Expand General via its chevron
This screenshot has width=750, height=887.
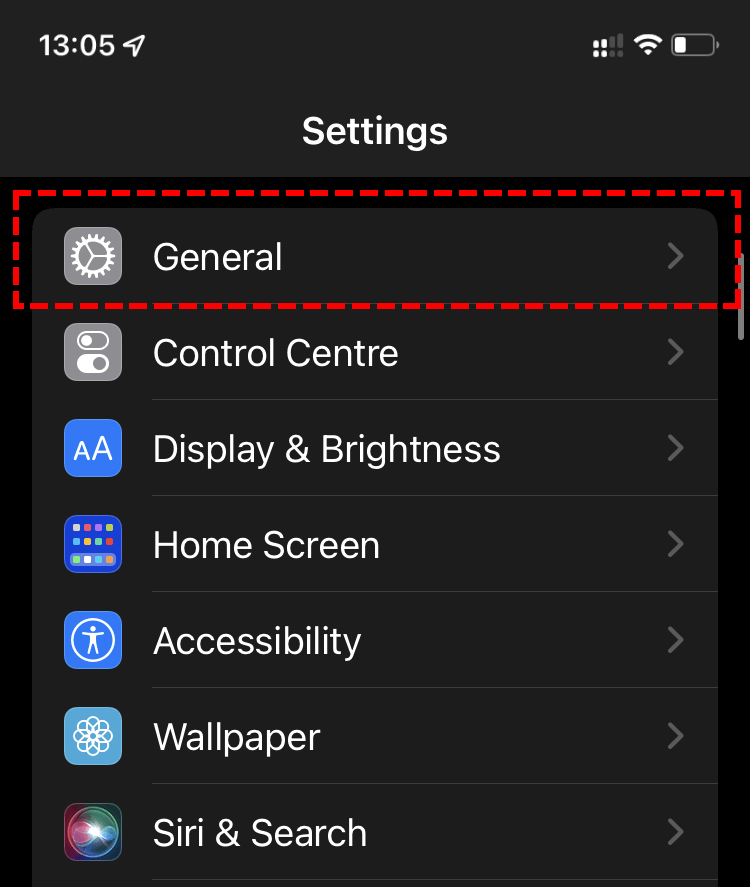[x=676, y=256]
